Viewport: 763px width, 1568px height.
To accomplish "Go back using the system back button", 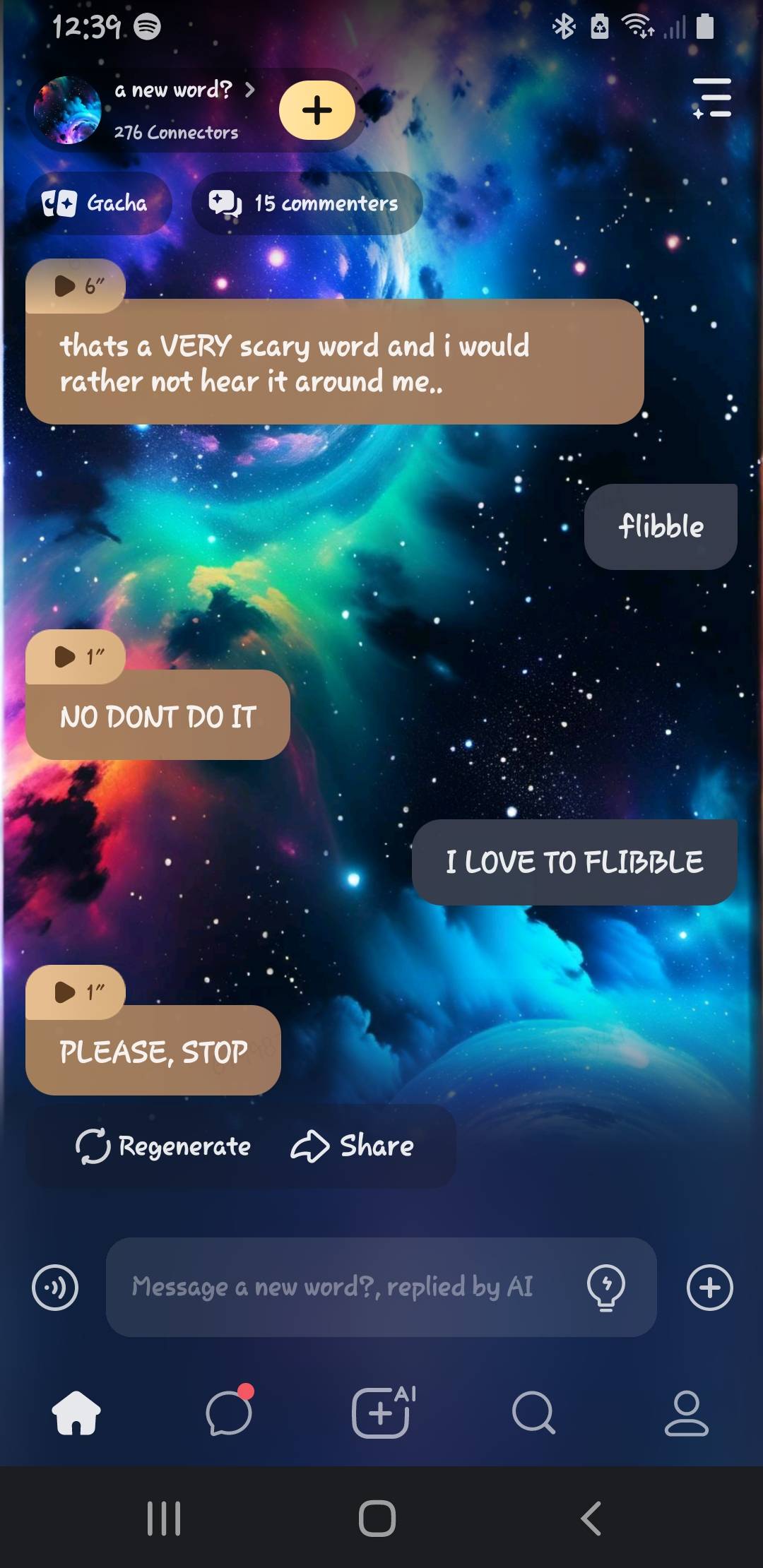I will coord(591,1518).
